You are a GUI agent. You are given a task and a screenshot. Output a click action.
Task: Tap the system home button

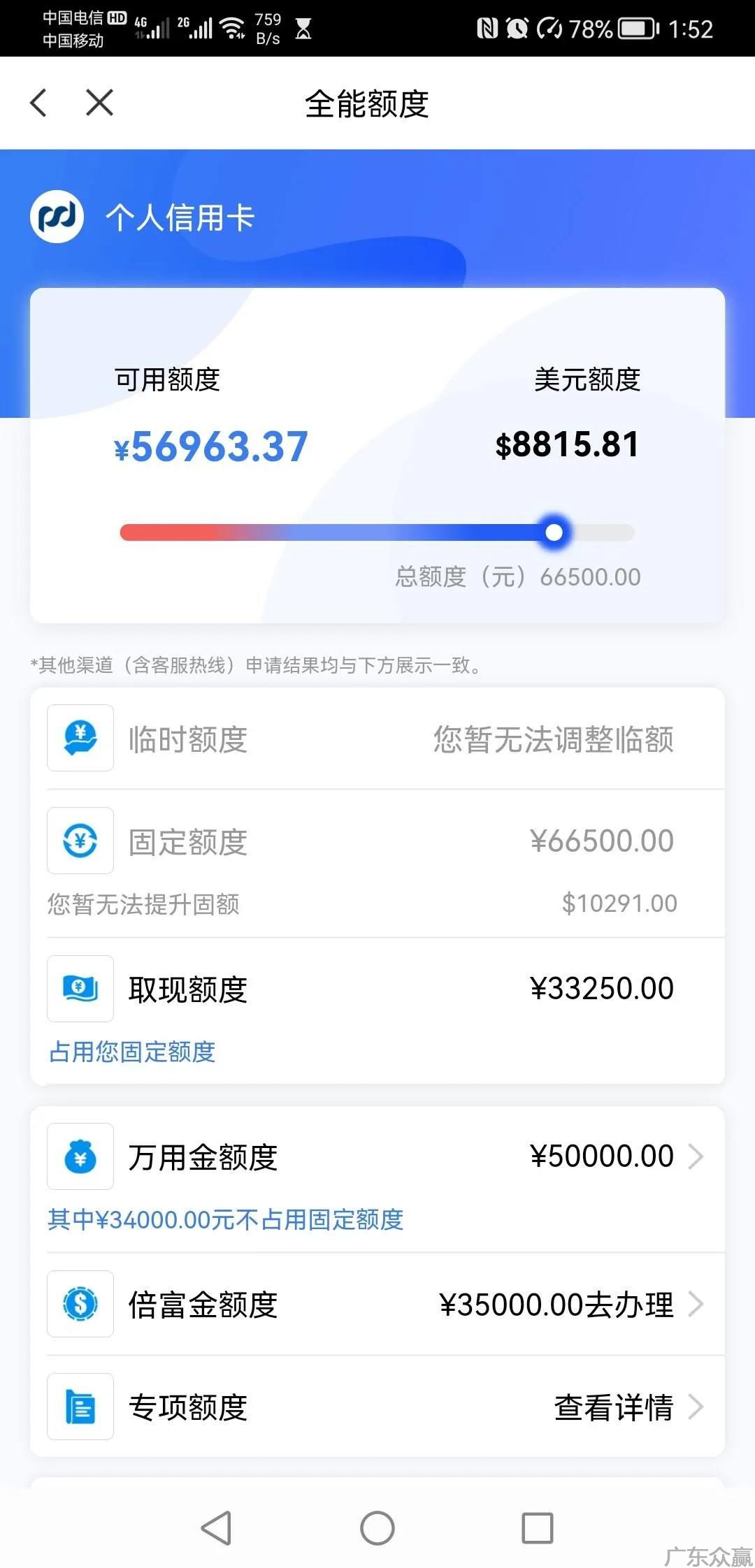377,1528
